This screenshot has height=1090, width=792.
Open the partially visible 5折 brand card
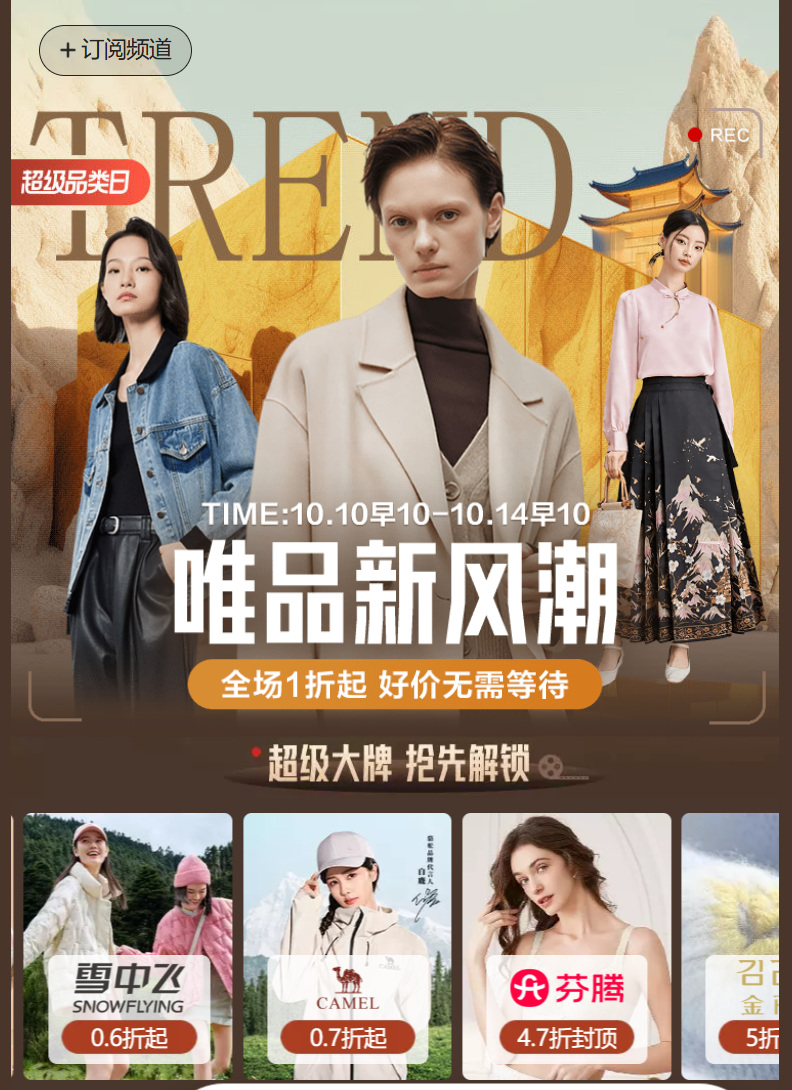click(735, 945)
